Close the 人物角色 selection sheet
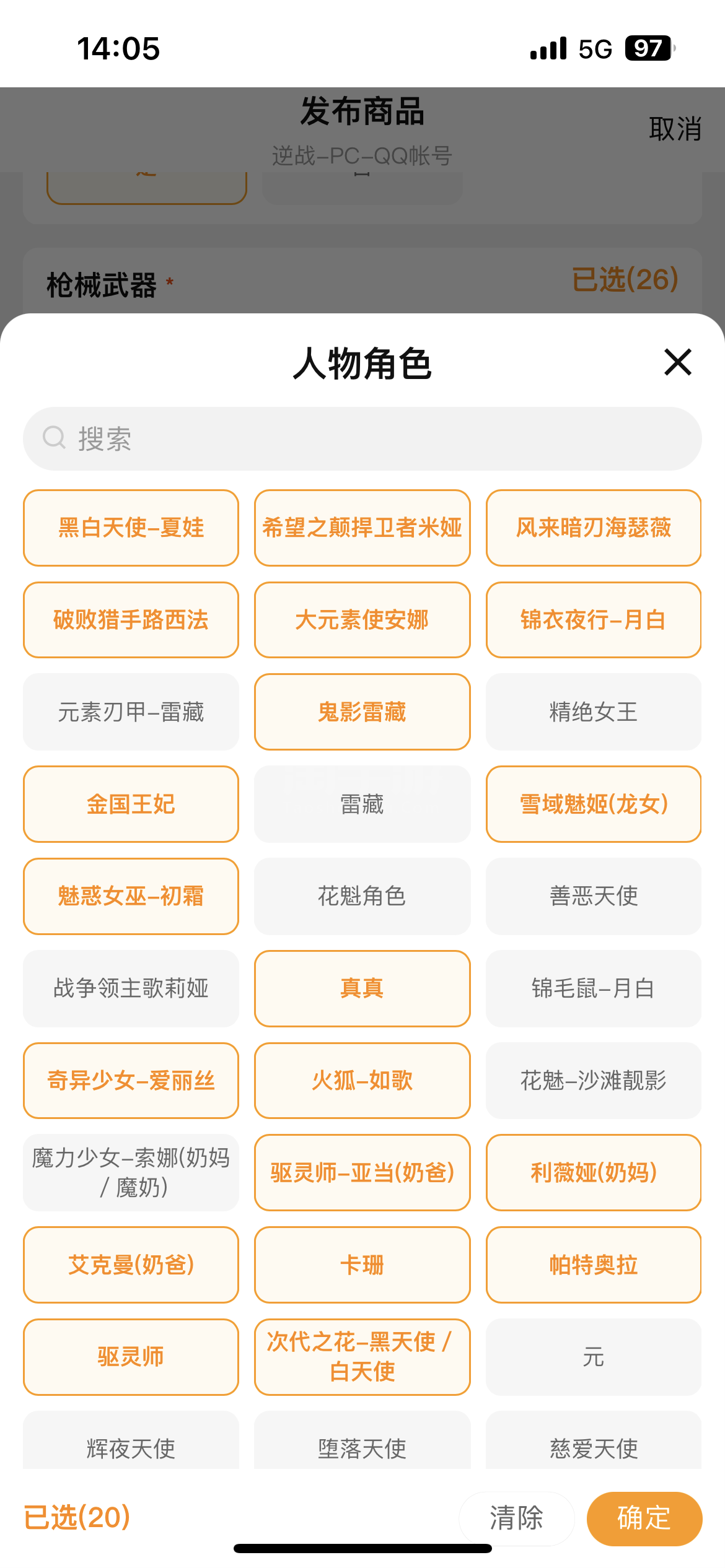 click(677, 362)
